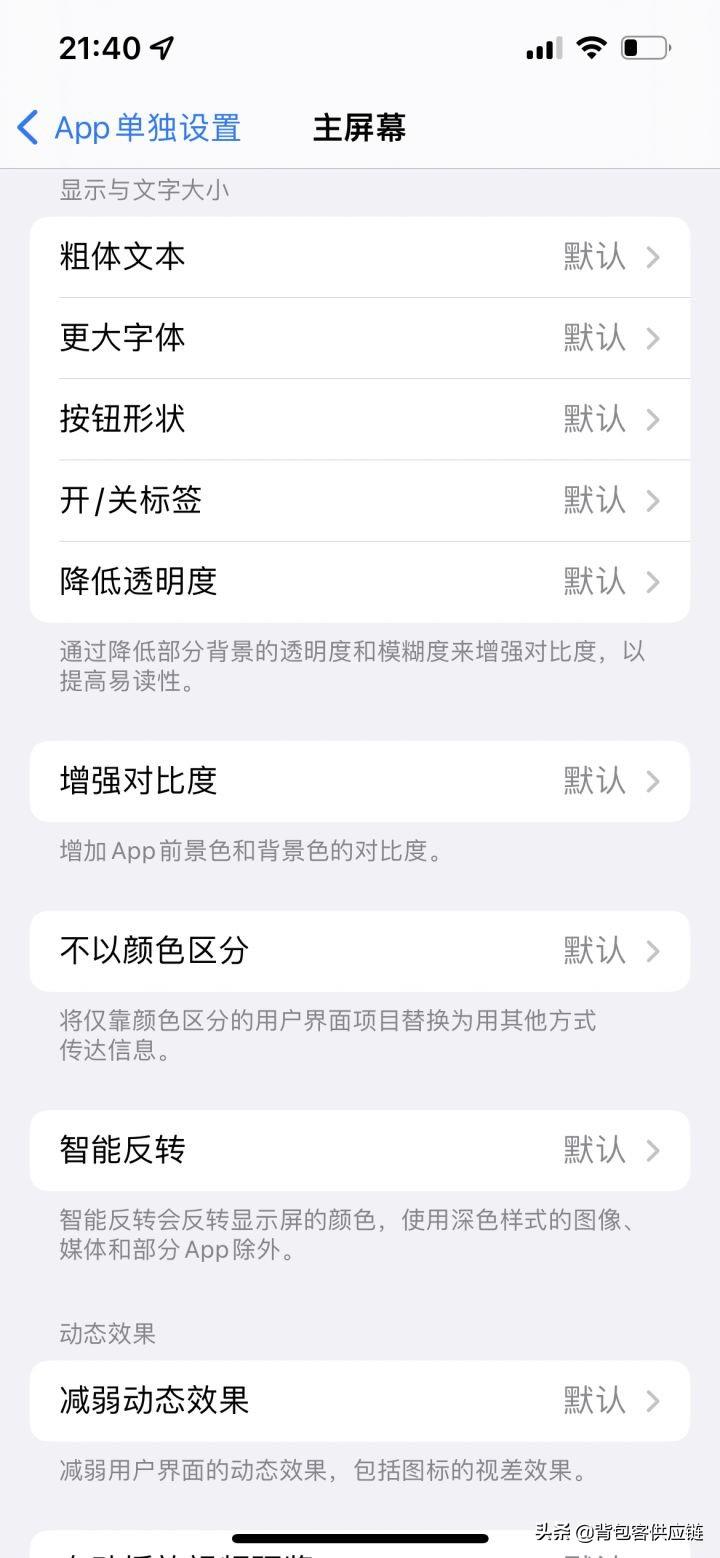This screenshot has height=1558, width=720.
Task: Open the 更大字体 setting
Action: pos(360,338)
